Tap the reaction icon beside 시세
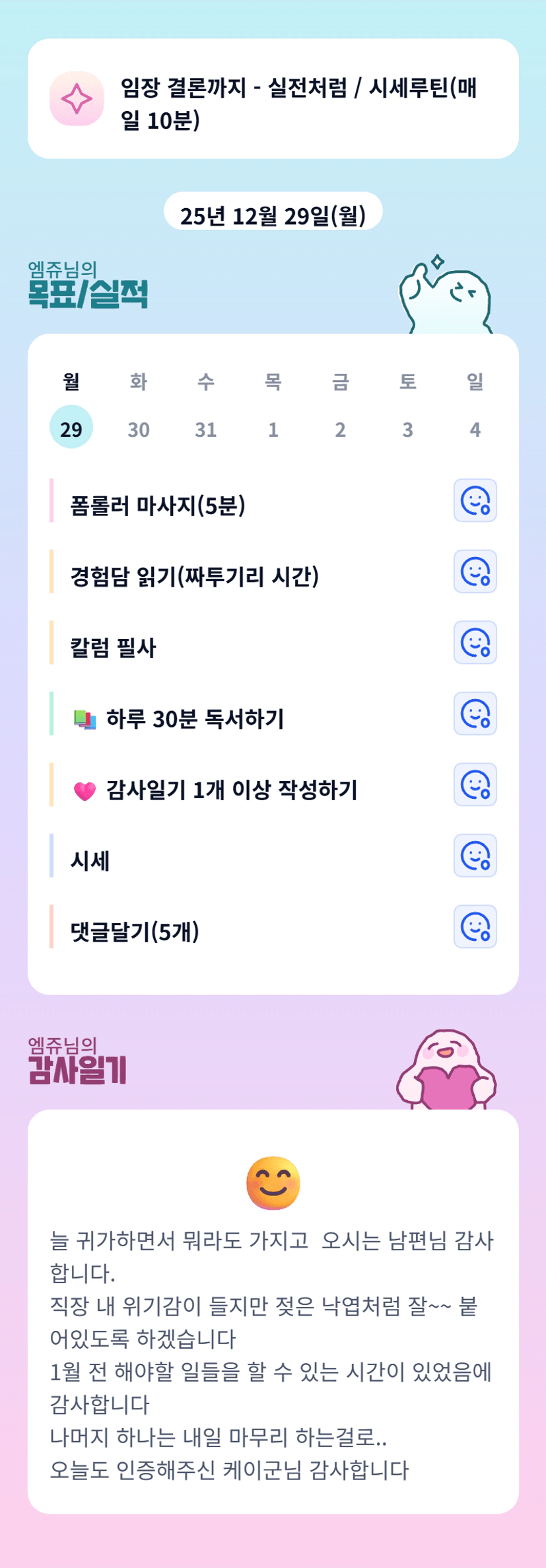Viewport: 546px width, 1568px height. point(475,856)
